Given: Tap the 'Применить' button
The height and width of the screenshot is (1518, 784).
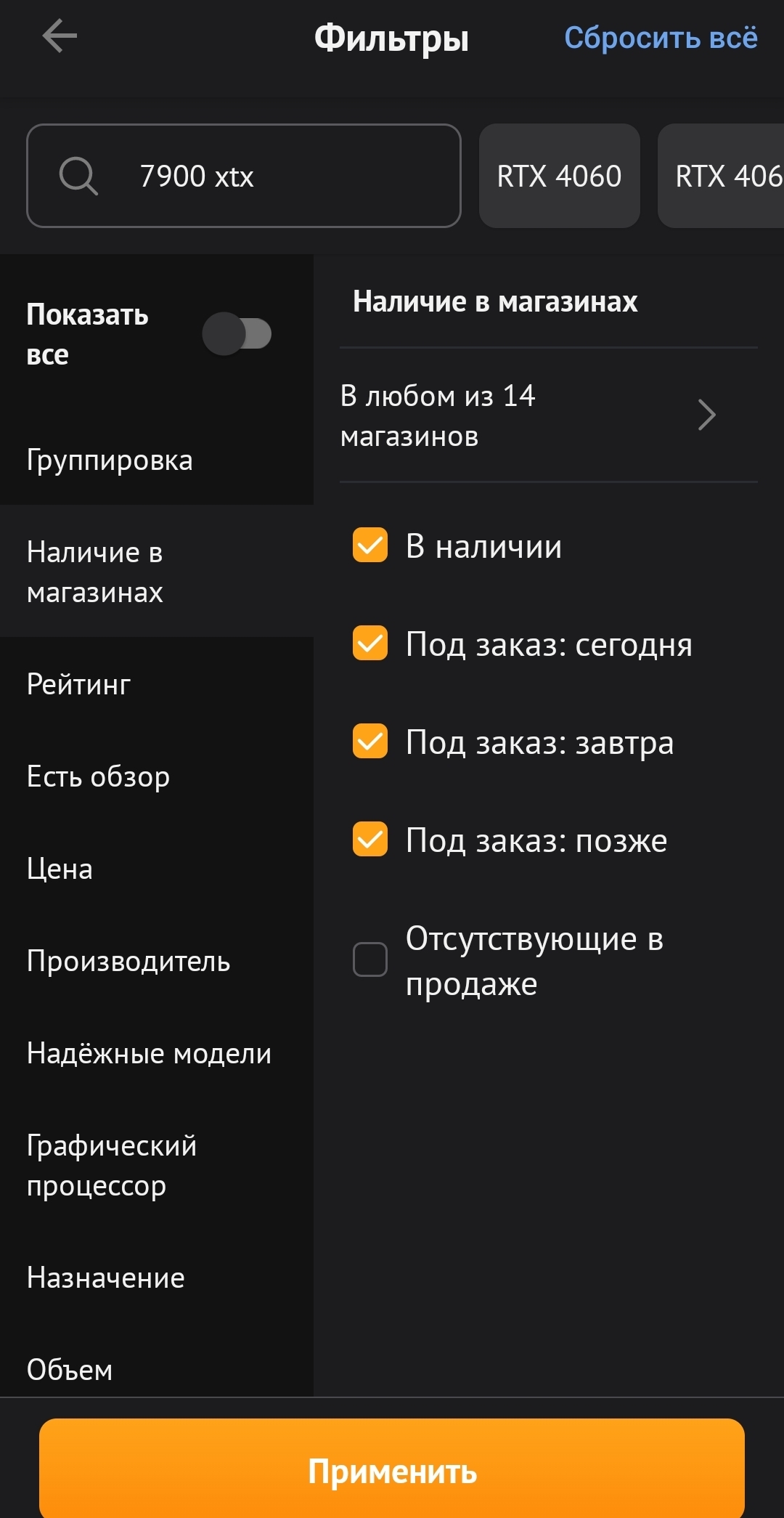Looking at the screenshot, I should click(392, 1471).
